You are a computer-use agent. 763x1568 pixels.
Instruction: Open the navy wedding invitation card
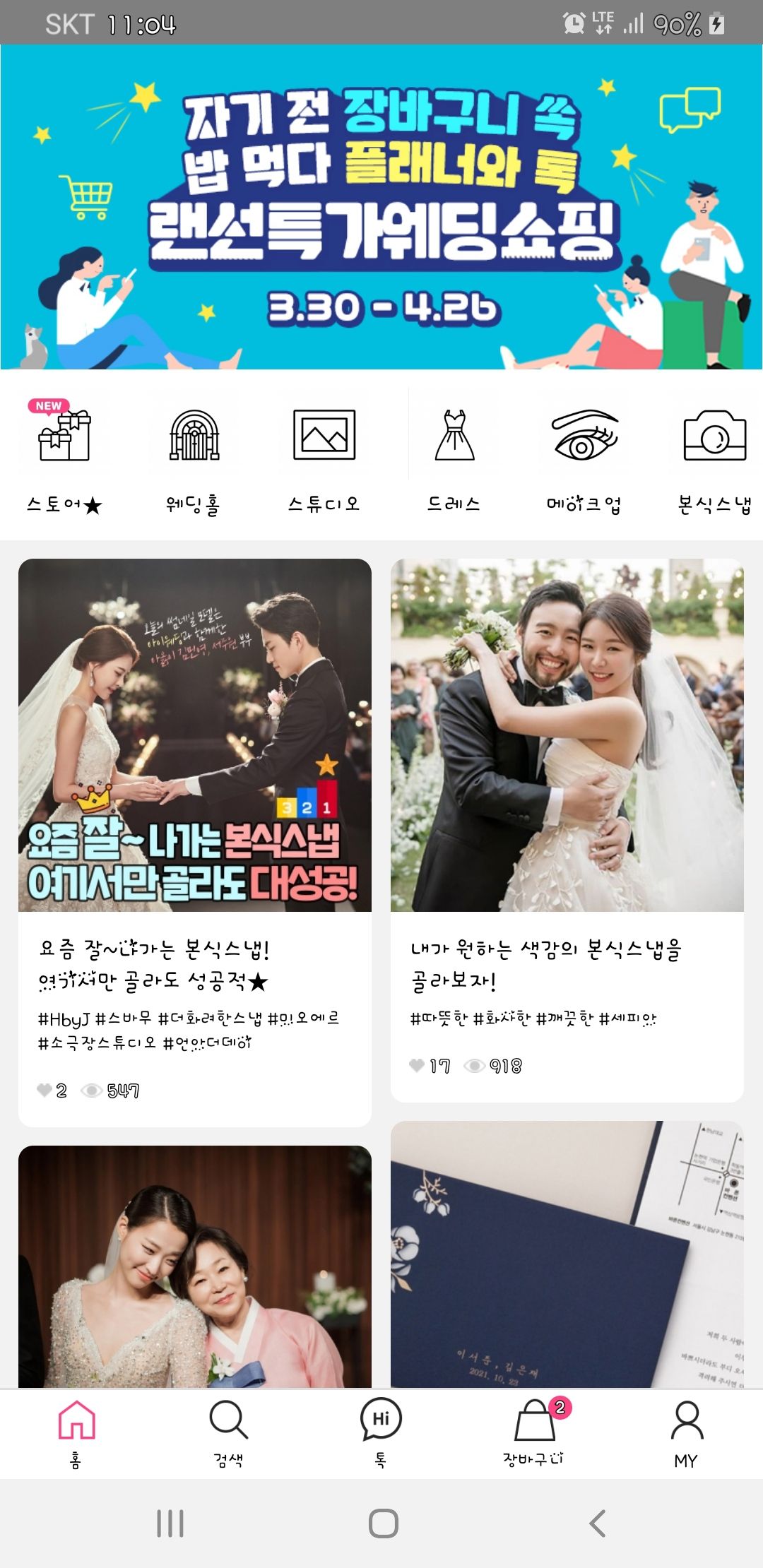point(567,1254)
